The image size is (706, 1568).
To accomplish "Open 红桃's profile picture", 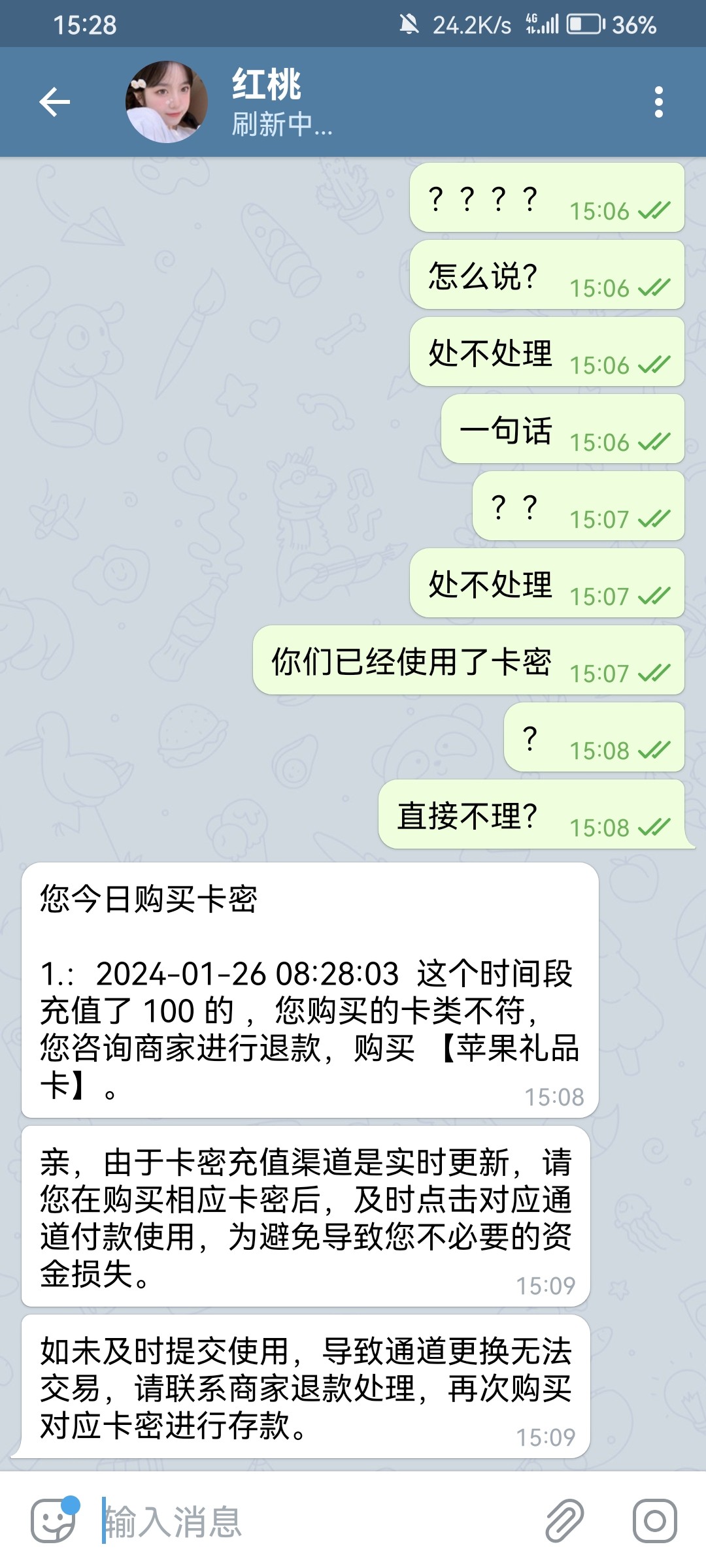I will [x=167, y=102].
